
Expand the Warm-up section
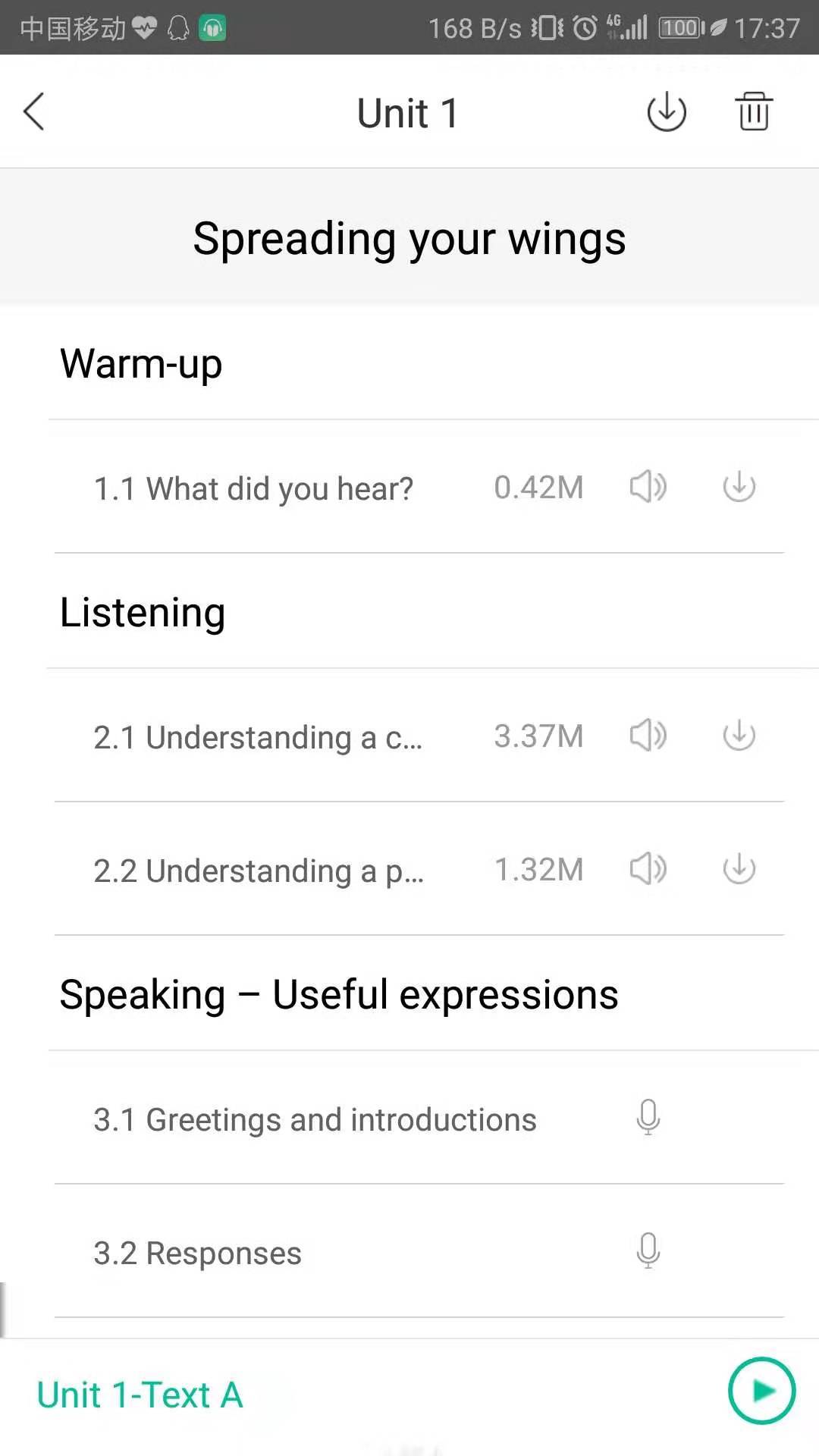pos(142,364)
